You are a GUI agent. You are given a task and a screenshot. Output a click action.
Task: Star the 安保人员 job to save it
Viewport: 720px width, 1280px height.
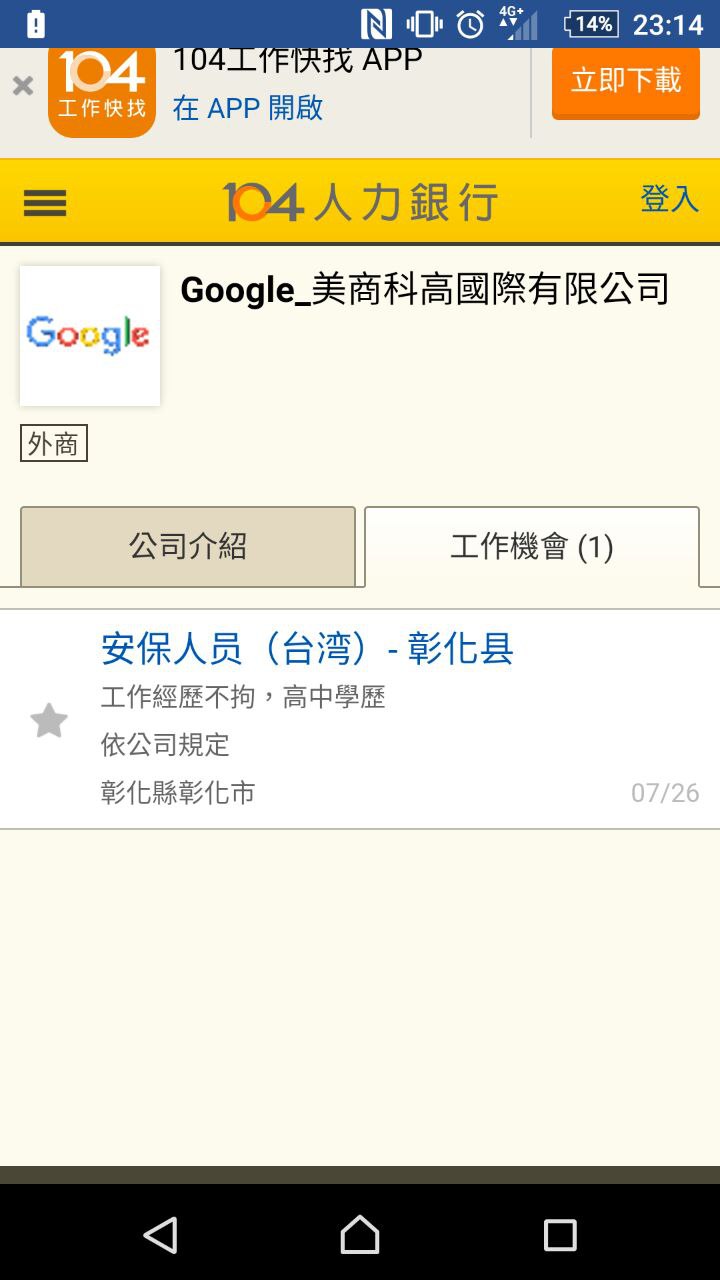[49, 720]
